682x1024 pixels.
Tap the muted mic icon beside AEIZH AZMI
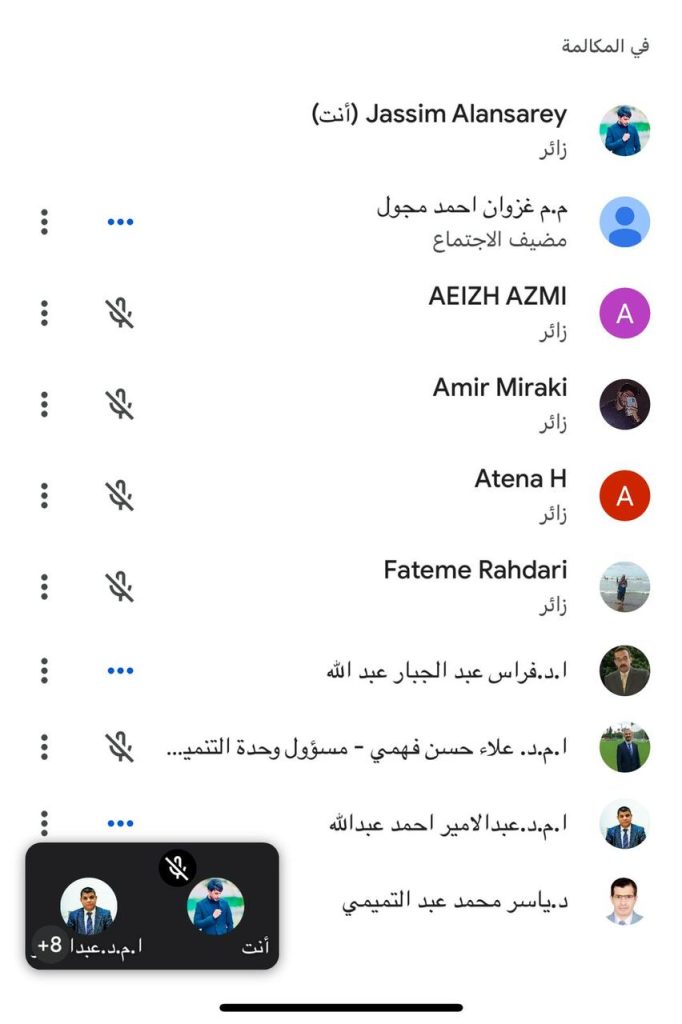pyautogui.click(x=120, y=313)
